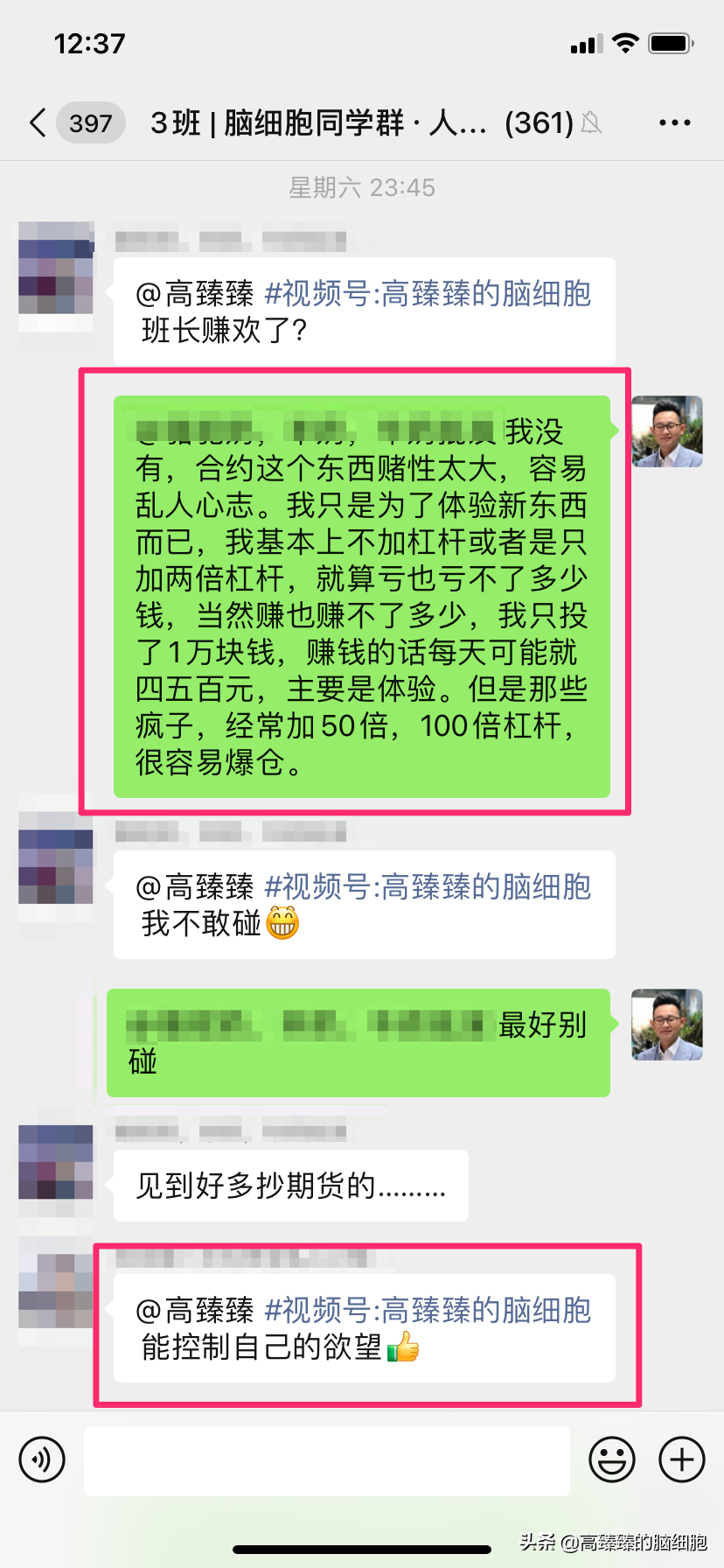Open the emoji sticker panel
The height and width of the screenshot is (1568, 724).
pyautogui.click(x=612, y=1459)
